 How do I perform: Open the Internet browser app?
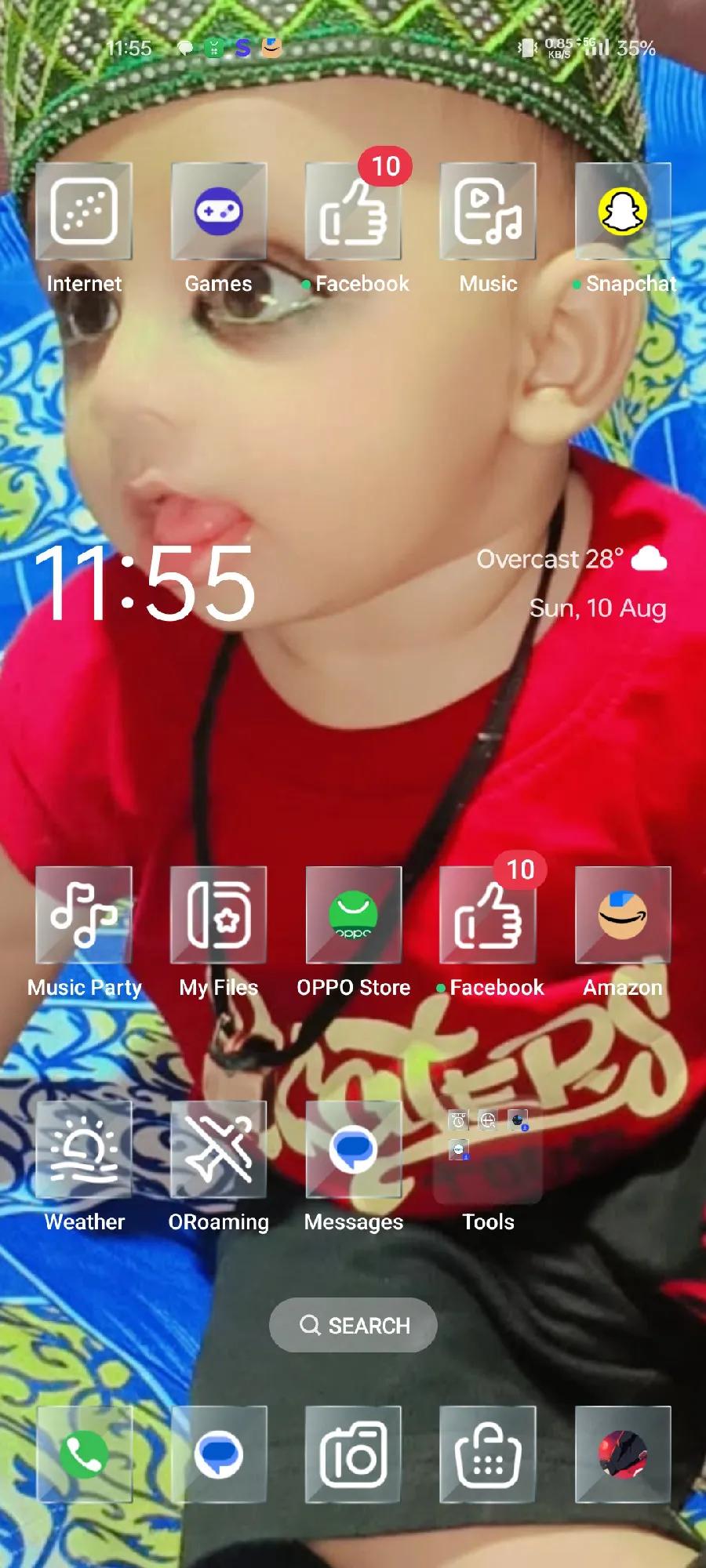pos(84,212)
